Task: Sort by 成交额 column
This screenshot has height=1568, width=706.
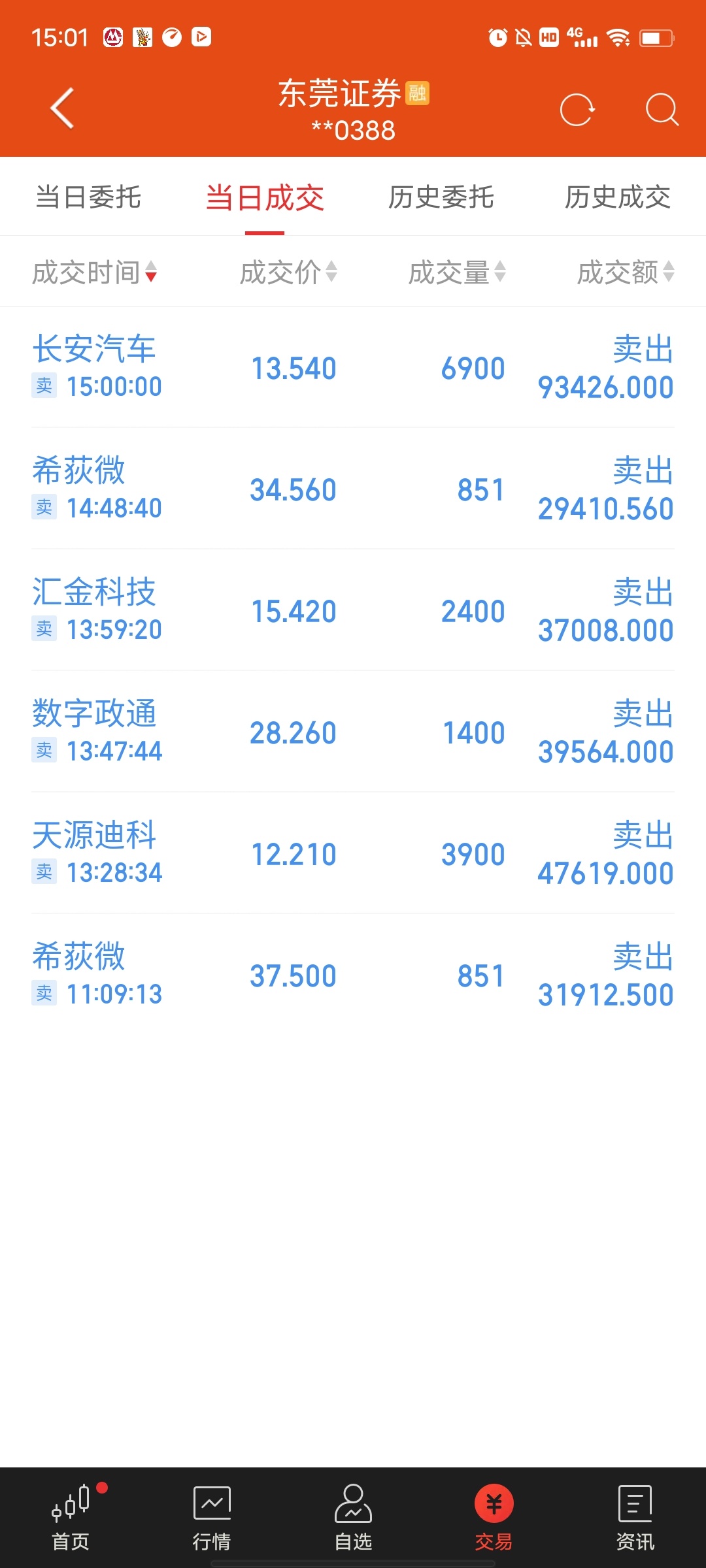Action: (x=626, y=272)
